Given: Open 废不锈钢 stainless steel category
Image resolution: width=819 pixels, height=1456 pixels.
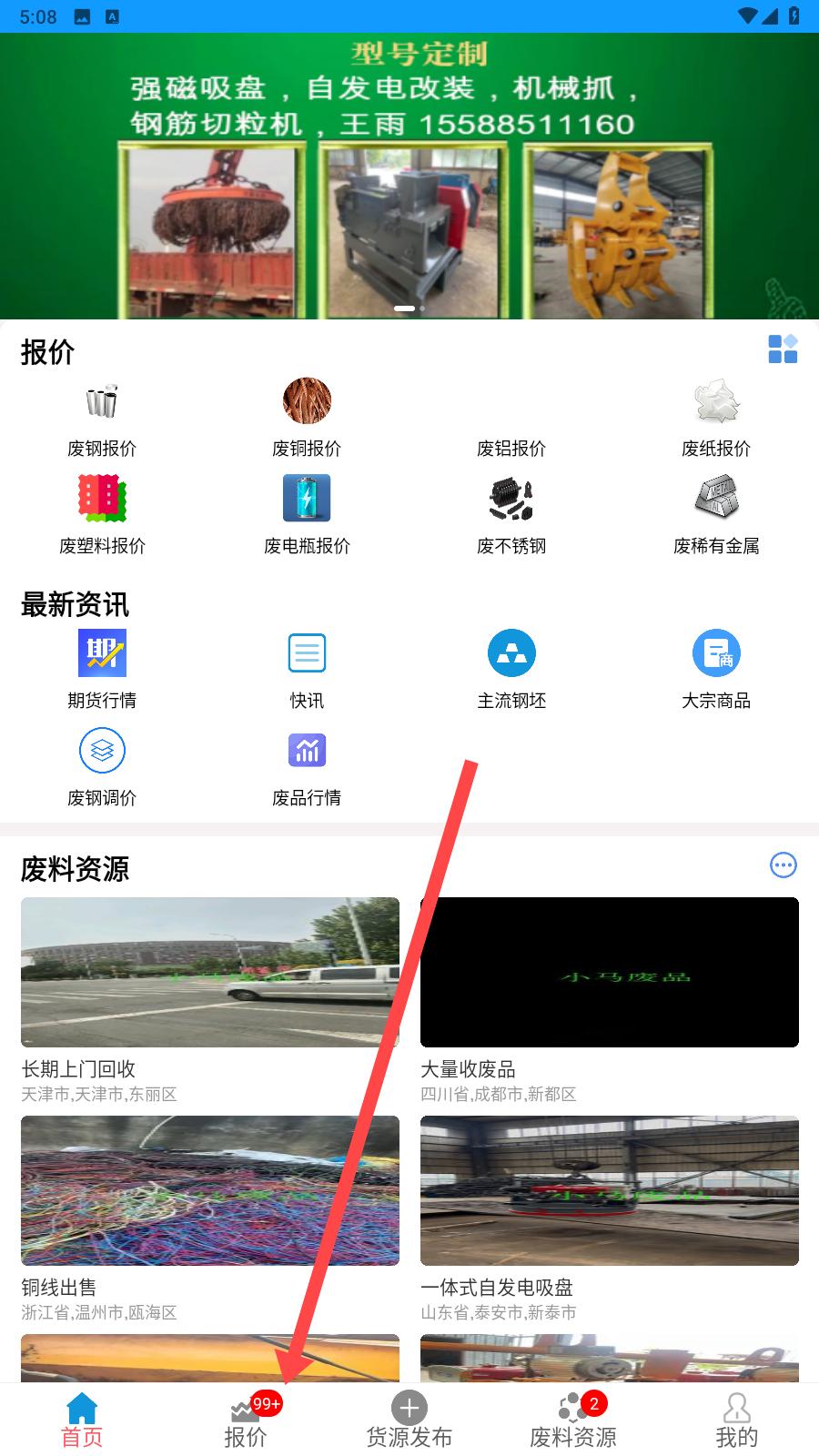Looking at the screenshot, I should click(x=511, y=514).
